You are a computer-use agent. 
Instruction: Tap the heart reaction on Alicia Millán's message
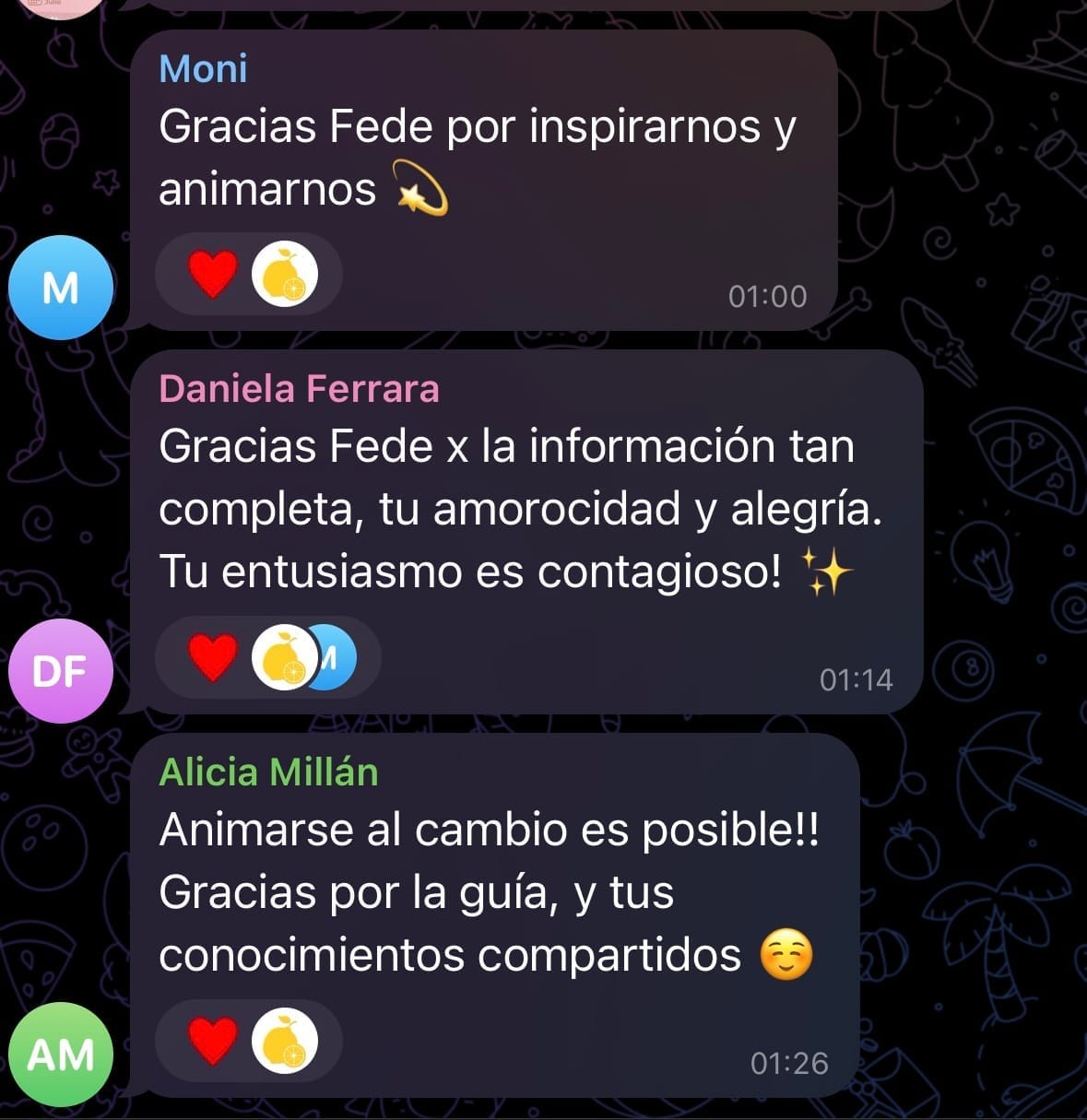(x=213, y=1042)
